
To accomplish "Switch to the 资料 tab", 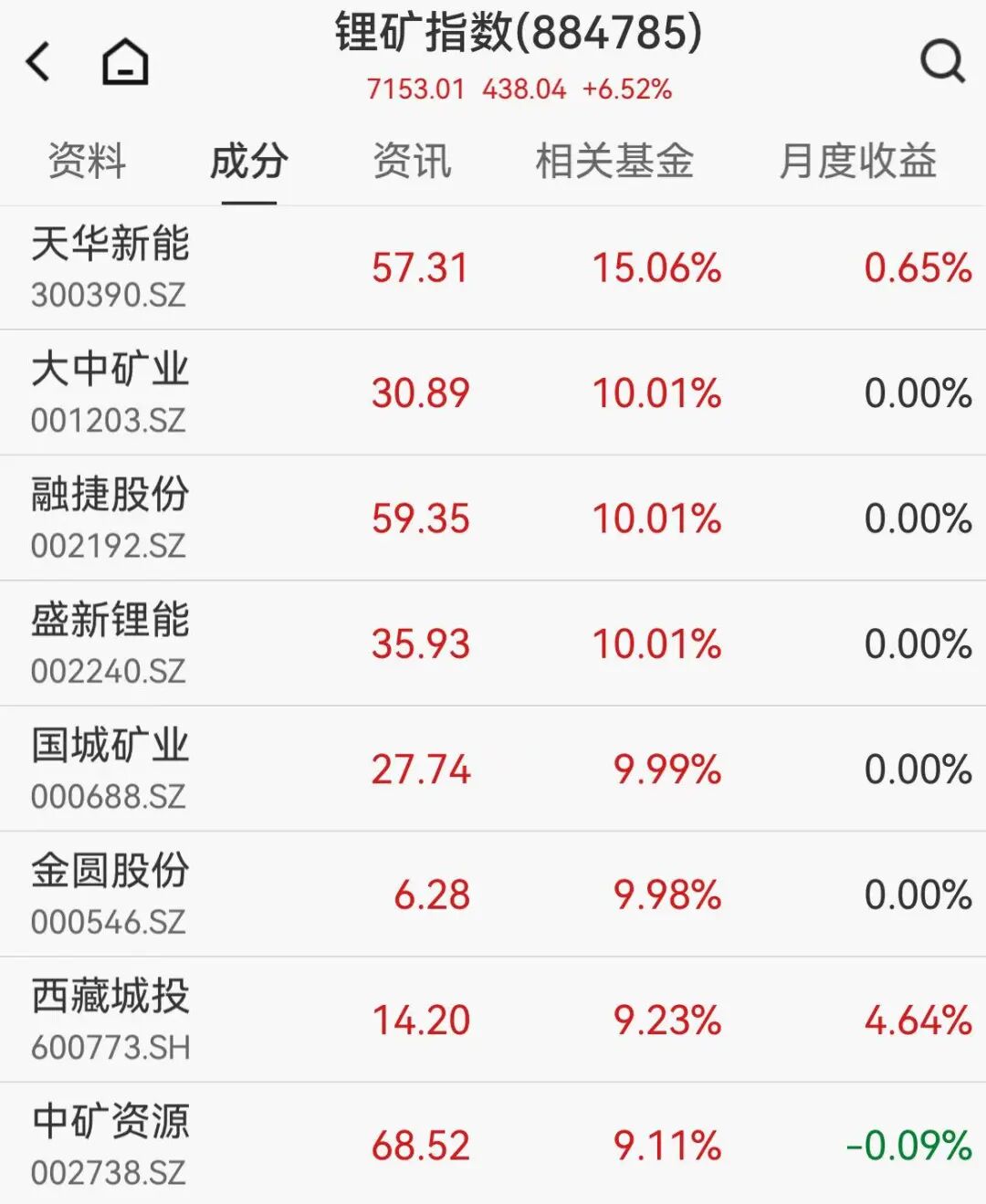I will [87, 162].
